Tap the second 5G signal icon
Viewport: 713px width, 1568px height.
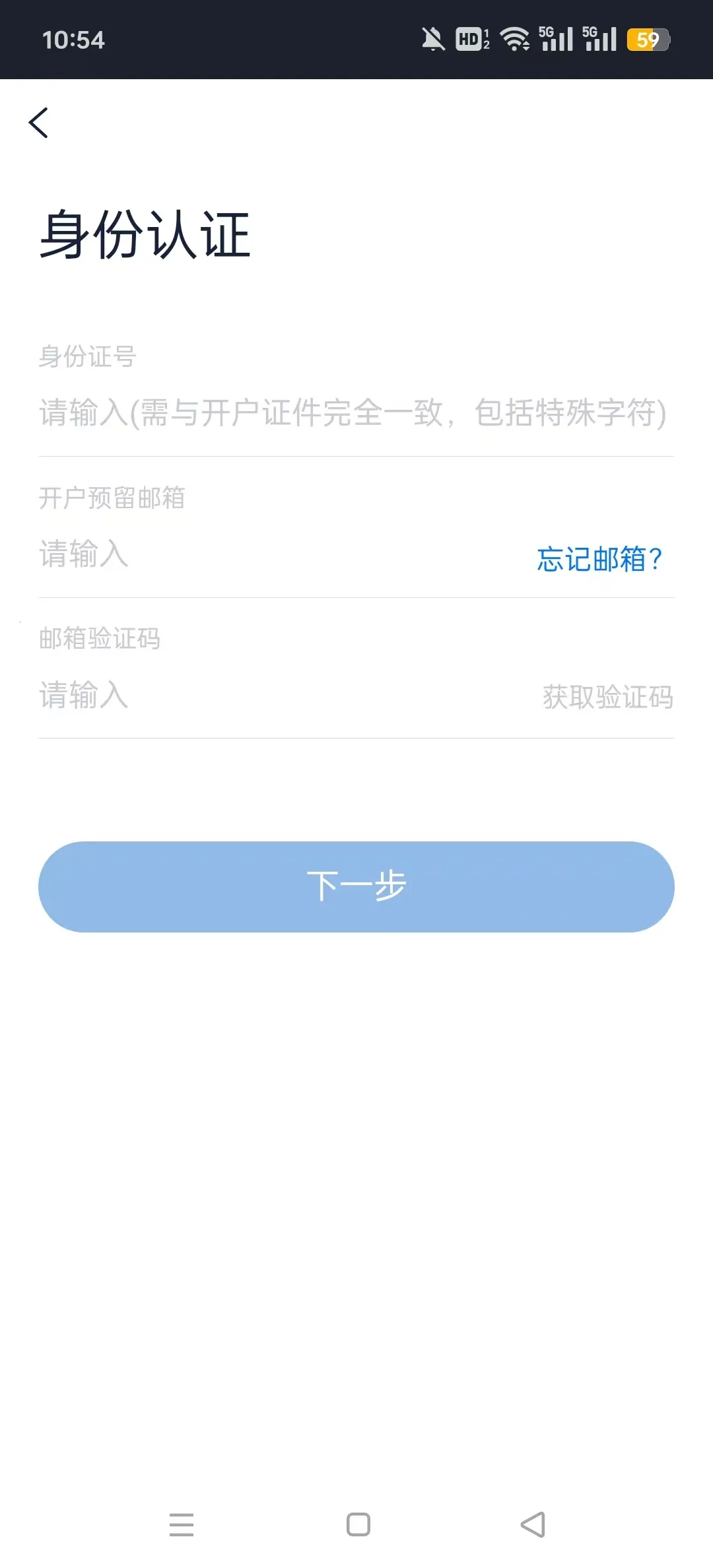tap(599, 40)
